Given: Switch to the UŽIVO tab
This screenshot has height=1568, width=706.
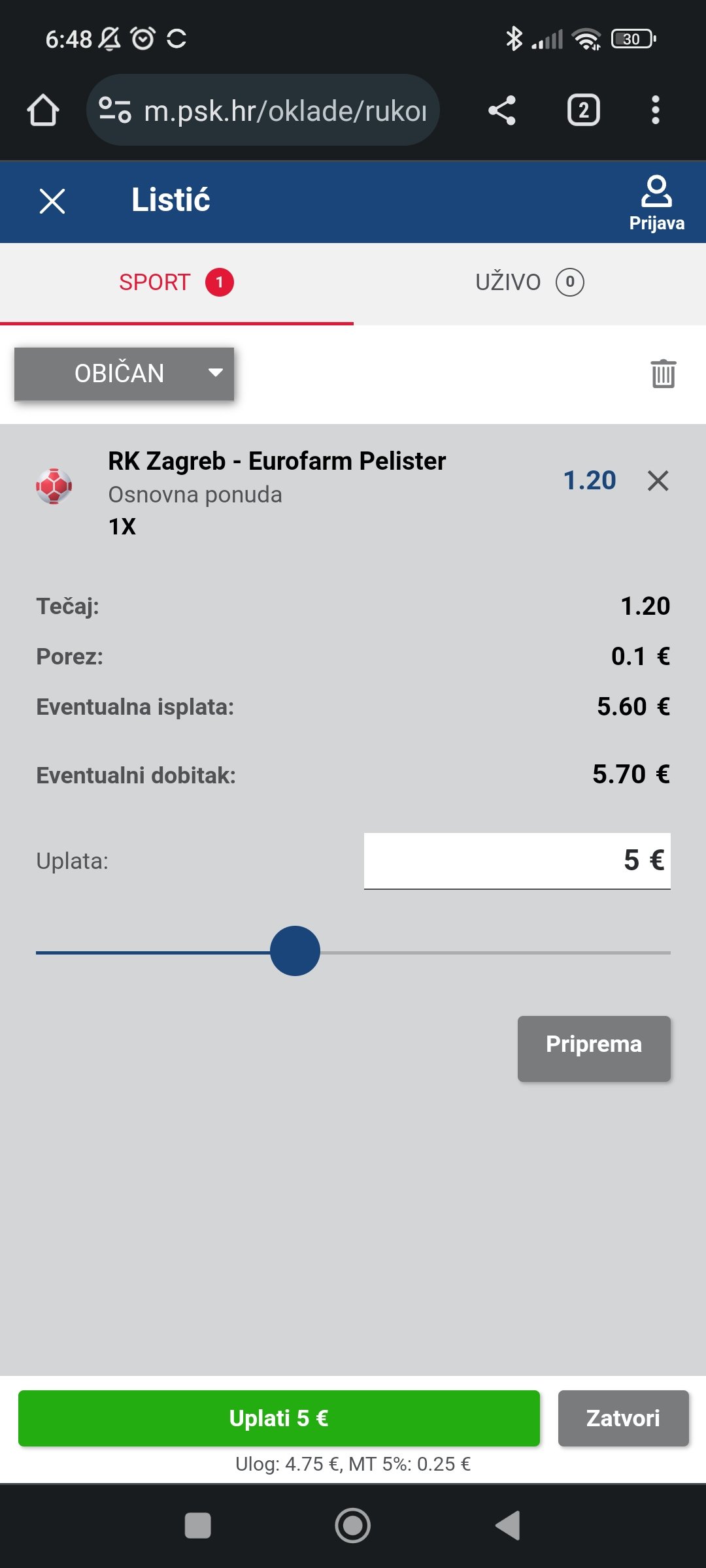Looking at the screenshot, I should 529,282.
